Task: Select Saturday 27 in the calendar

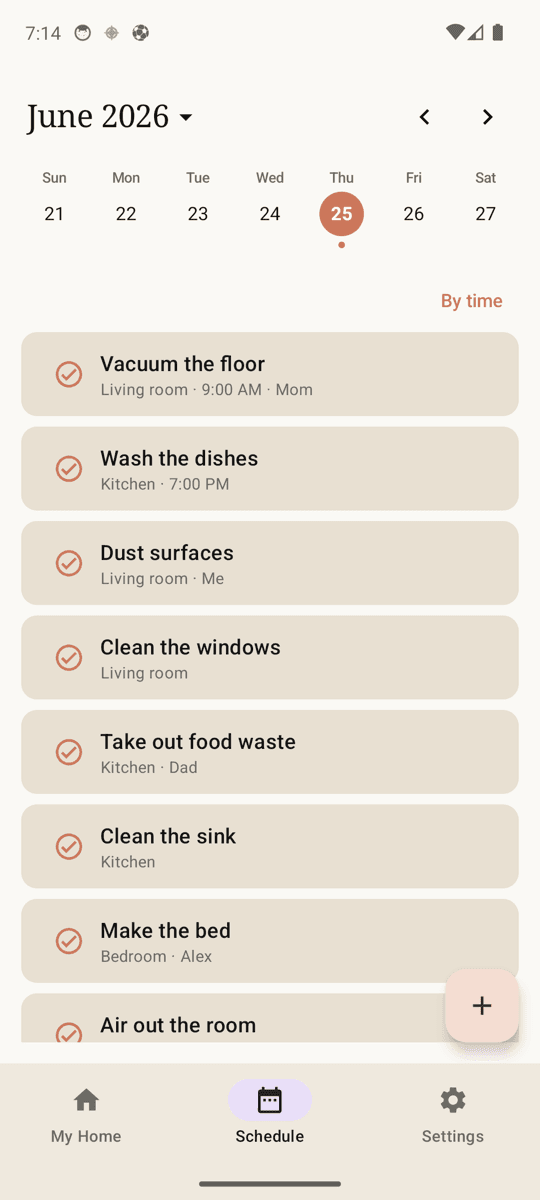Action: coord(486,213)
